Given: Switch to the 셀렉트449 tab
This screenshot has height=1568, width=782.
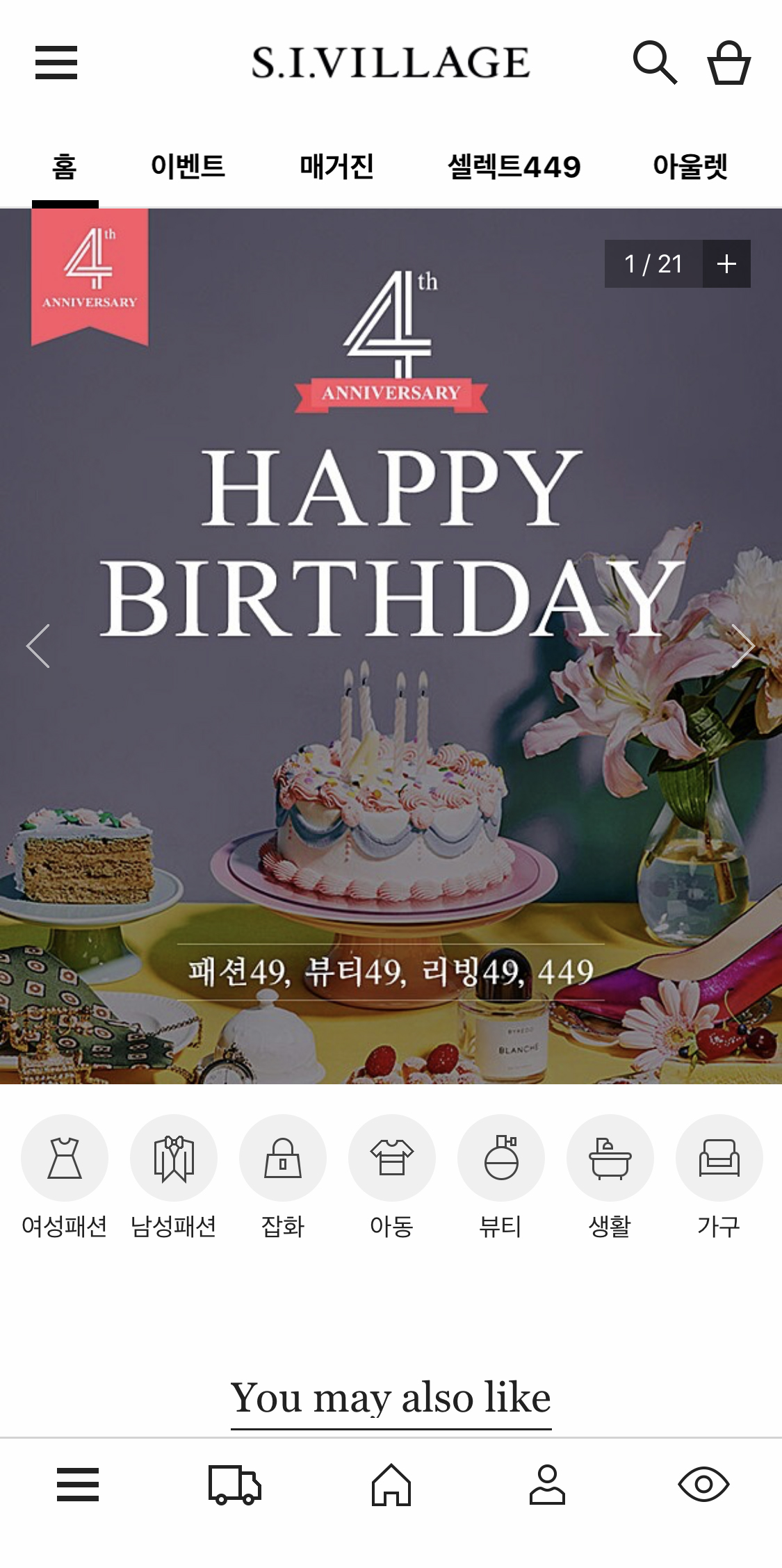Looking at the screenshot, I should pos(514,167).
